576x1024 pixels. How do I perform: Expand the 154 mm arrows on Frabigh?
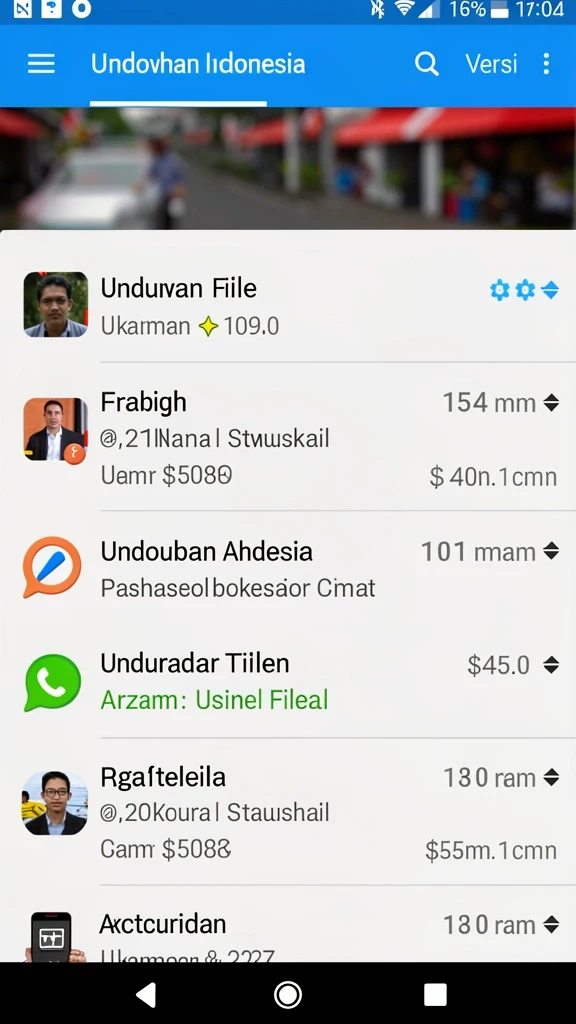(x=551, y=402)
